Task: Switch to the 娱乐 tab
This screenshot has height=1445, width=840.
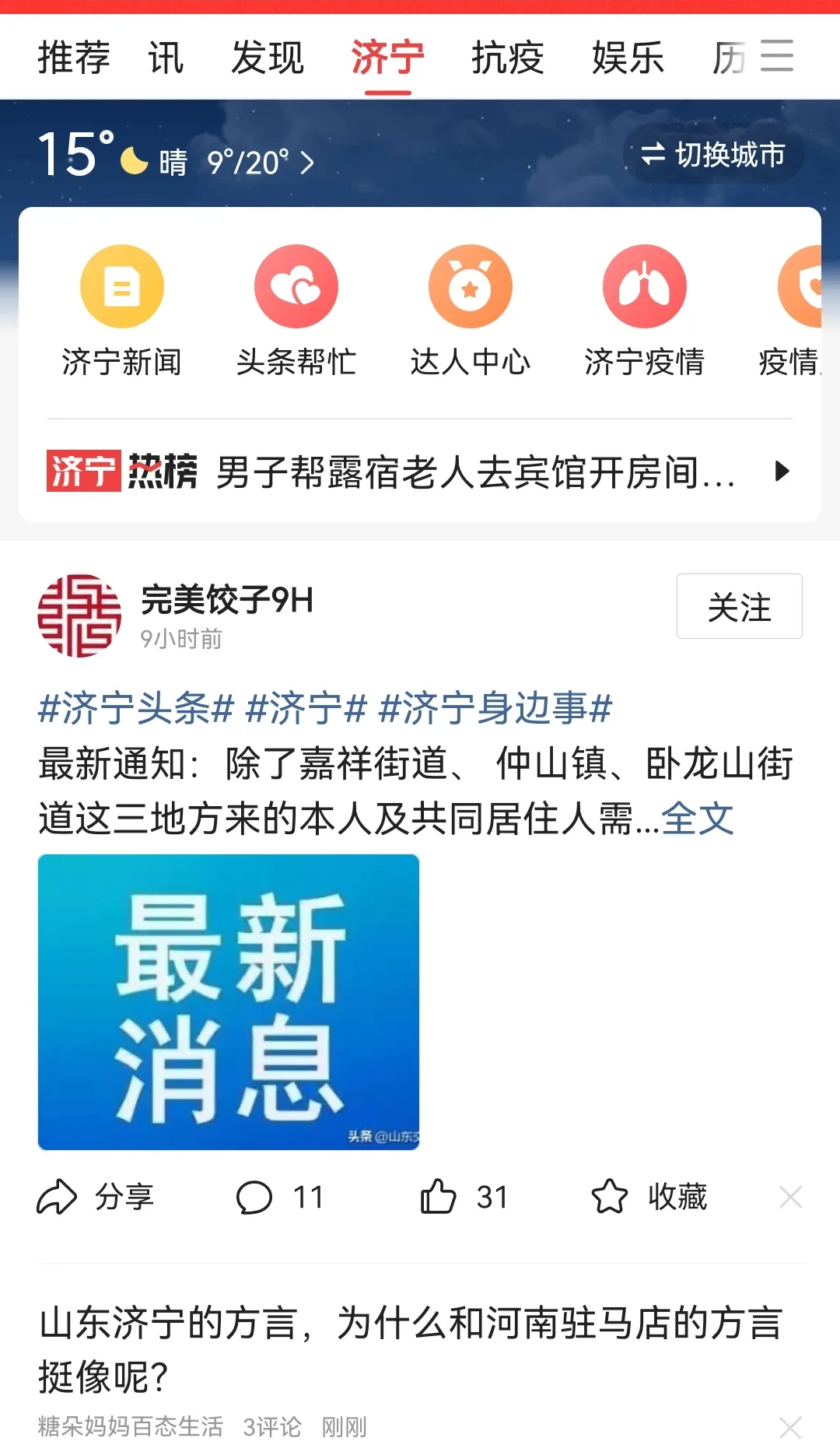Action: click(x=628, y=58)
